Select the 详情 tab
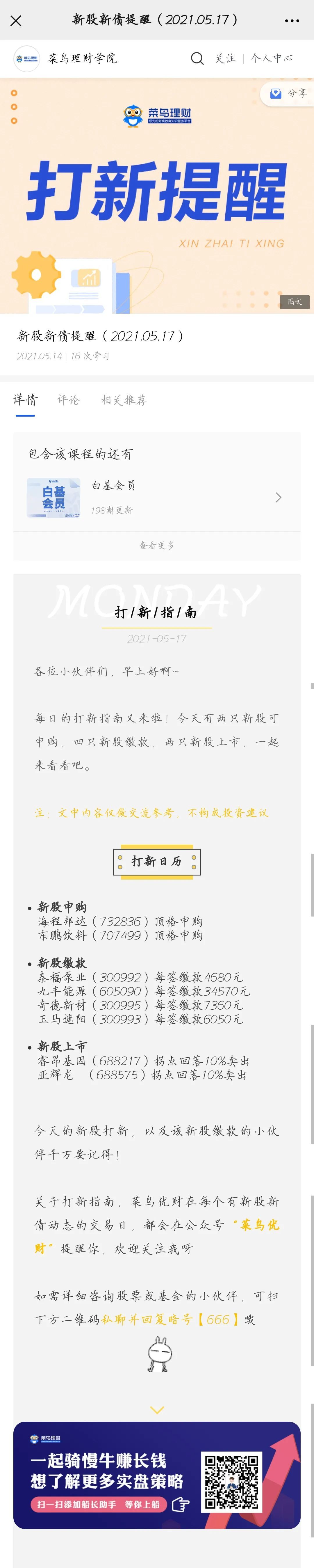This screenshot has width=314, height=1568. pyautogui.click(x=25, y=400)
